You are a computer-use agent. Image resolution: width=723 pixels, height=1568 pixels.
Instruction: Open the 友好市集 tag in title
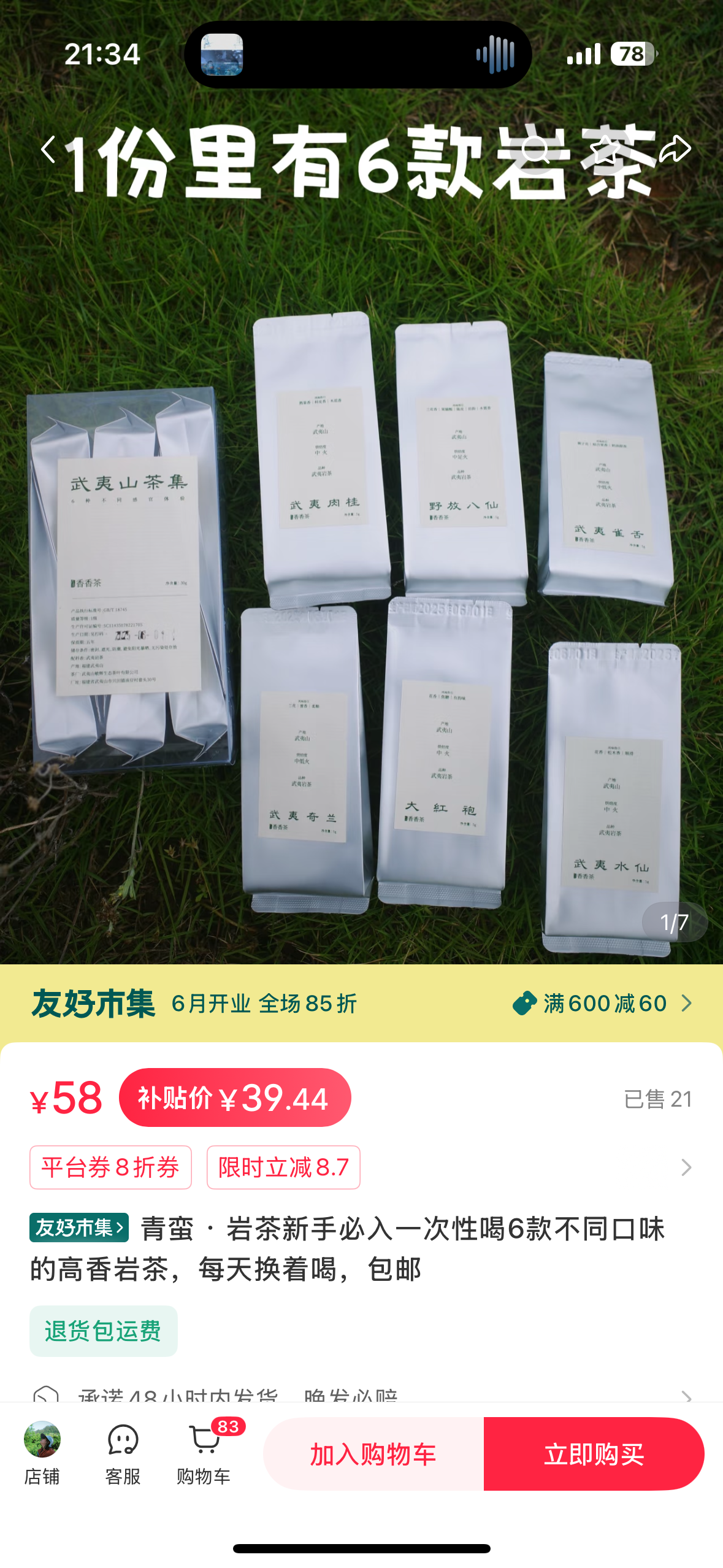(79, 1228)
